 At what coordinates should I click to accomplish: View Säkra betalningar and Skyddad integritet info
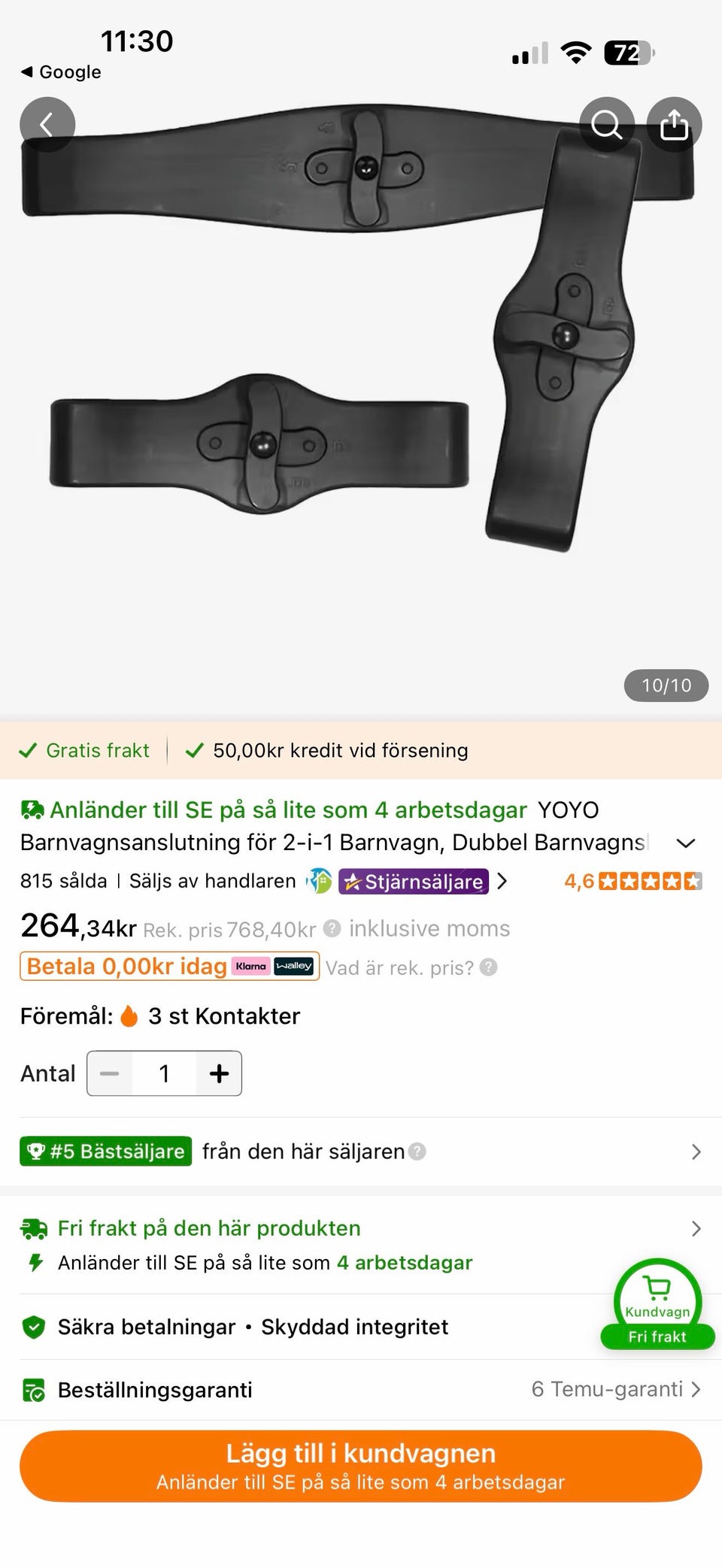(253, 1327)
